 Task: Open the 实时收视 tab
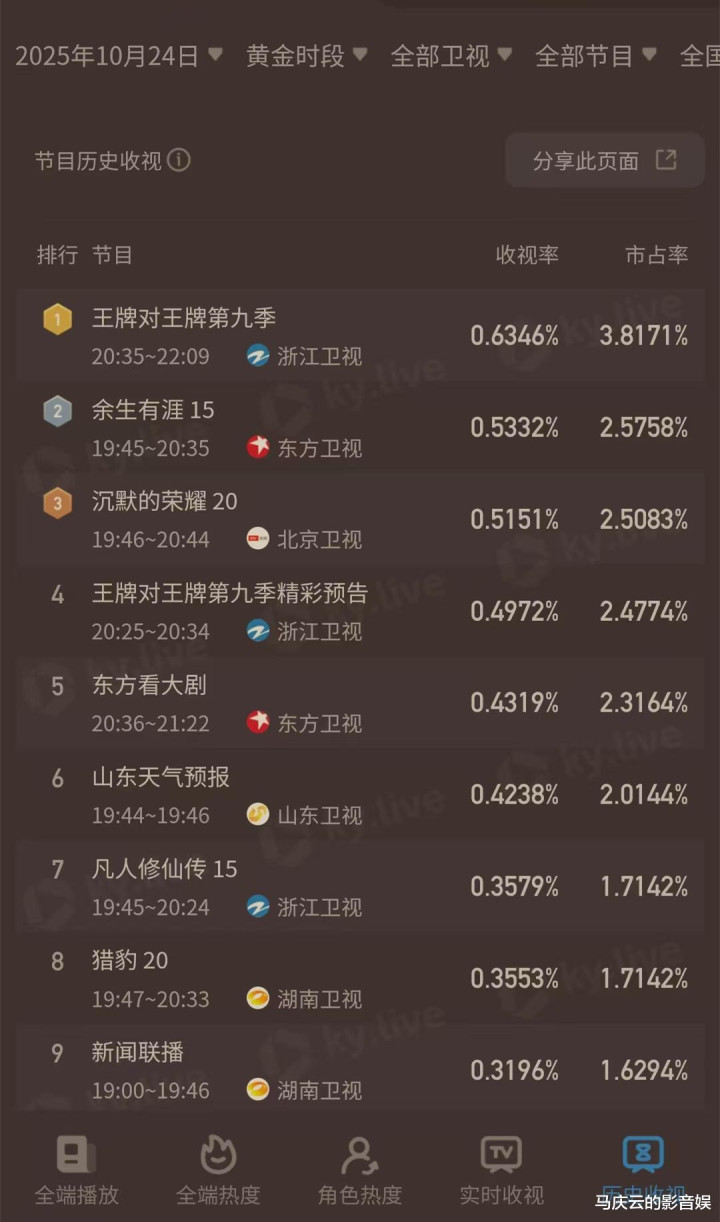pos(501,1171)
